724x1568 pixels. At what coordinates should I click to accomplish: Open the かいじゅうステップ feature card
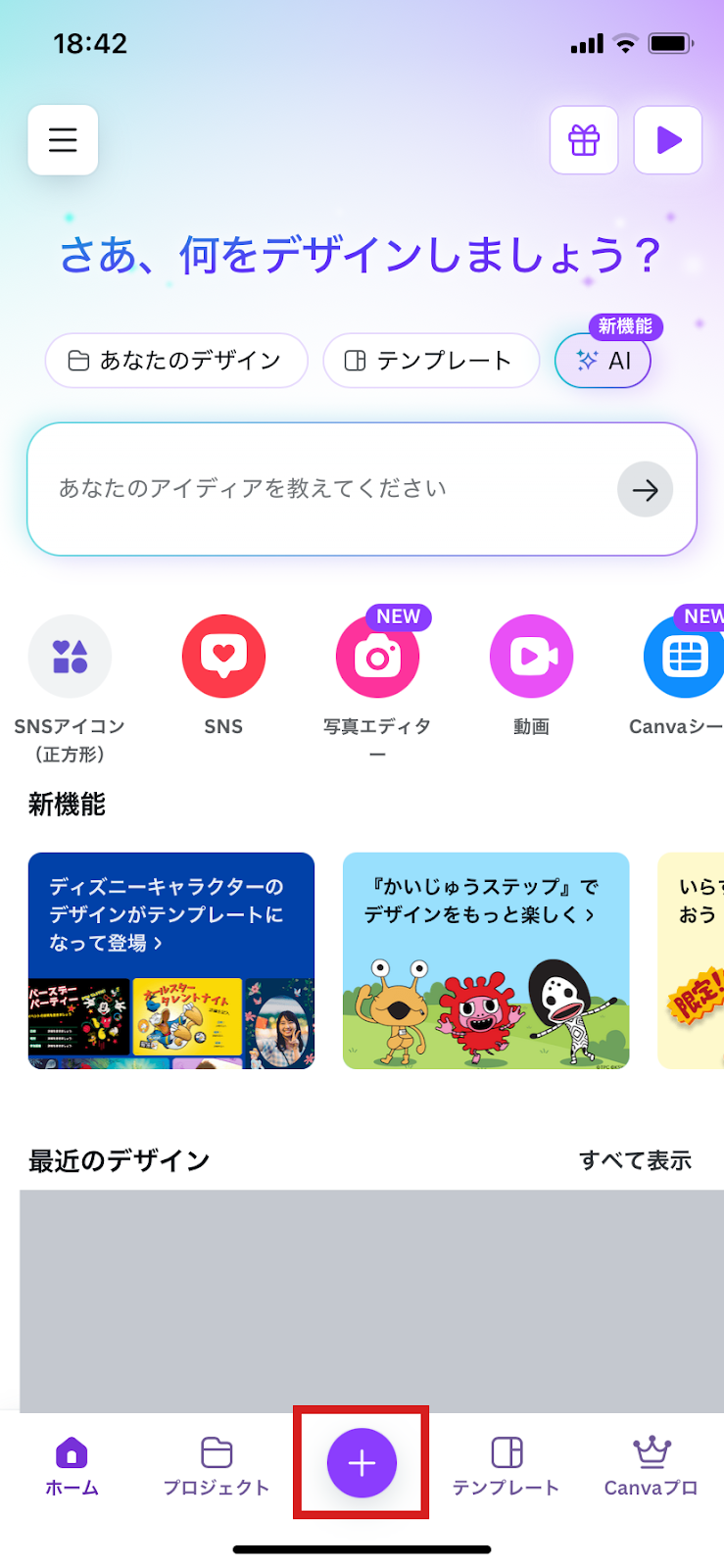pos(486,960)
